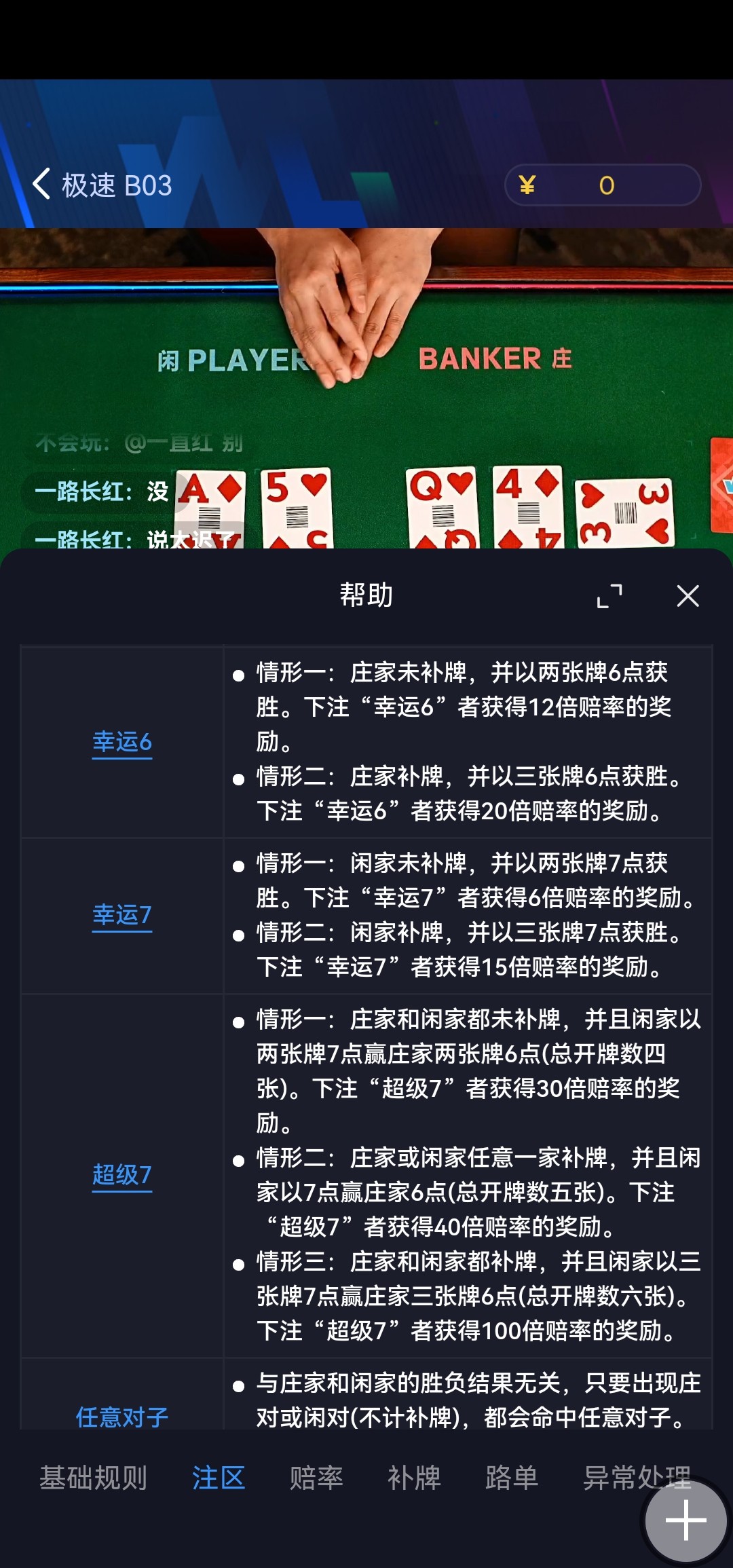Tap the floating plus button
This screenshot has height=1568, width=733.
(x=685, y=1520)
